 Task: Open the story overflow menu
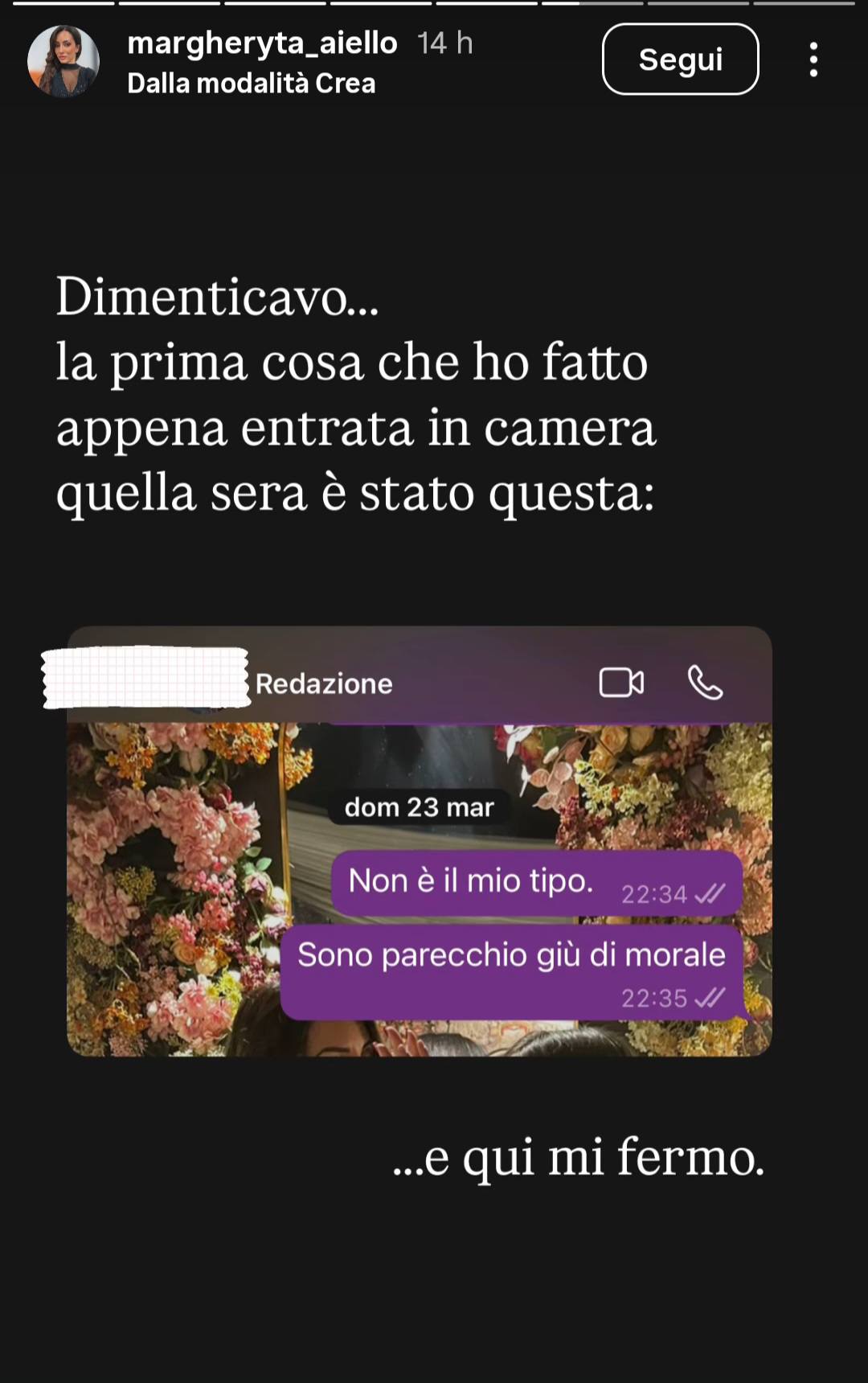pyautogui.click(x=813, y=60)
